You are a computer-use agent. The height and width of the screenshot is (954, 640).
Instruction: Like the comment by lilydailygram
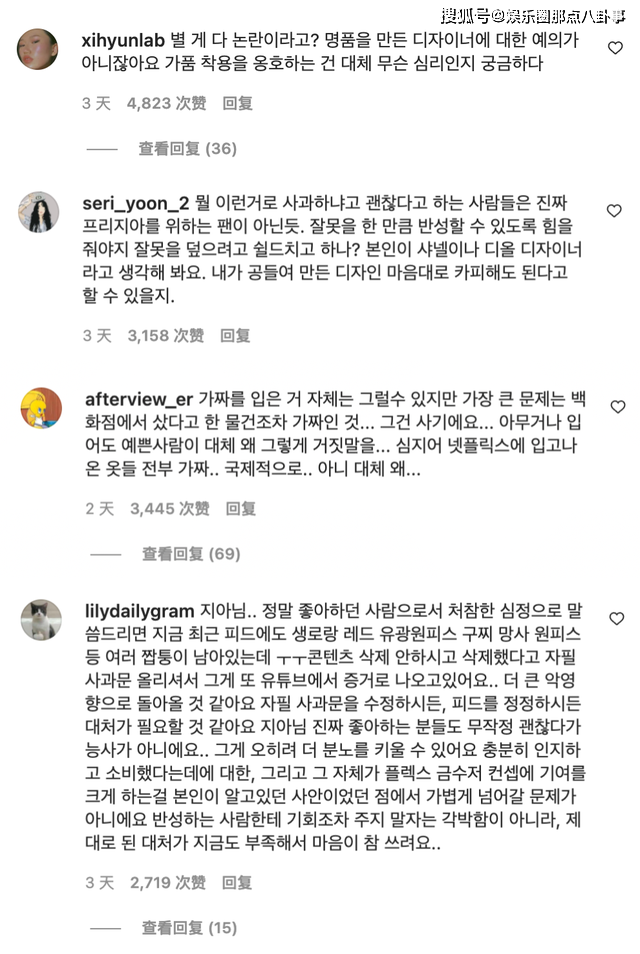(617, 620)
